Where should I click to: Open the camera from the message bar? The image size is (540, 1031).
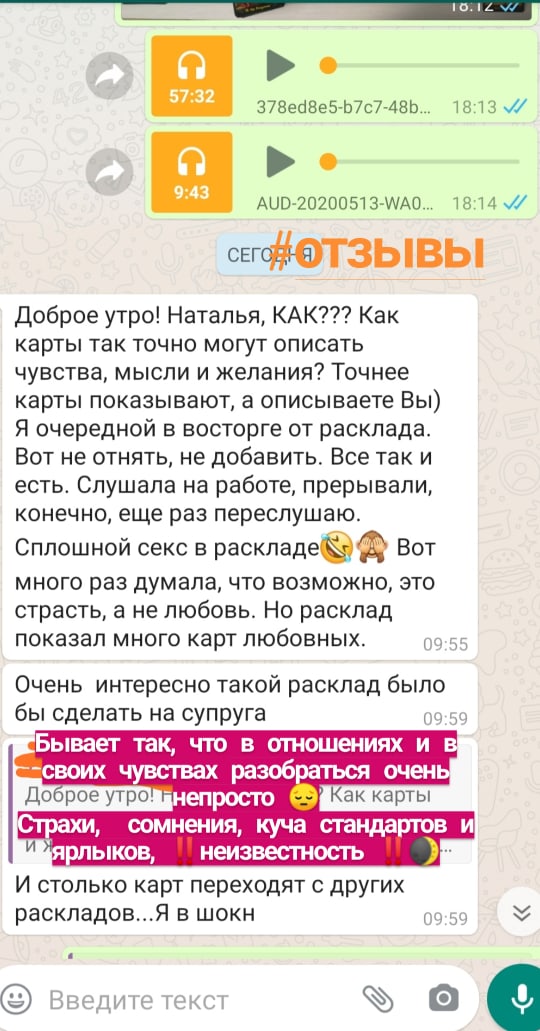444,998
